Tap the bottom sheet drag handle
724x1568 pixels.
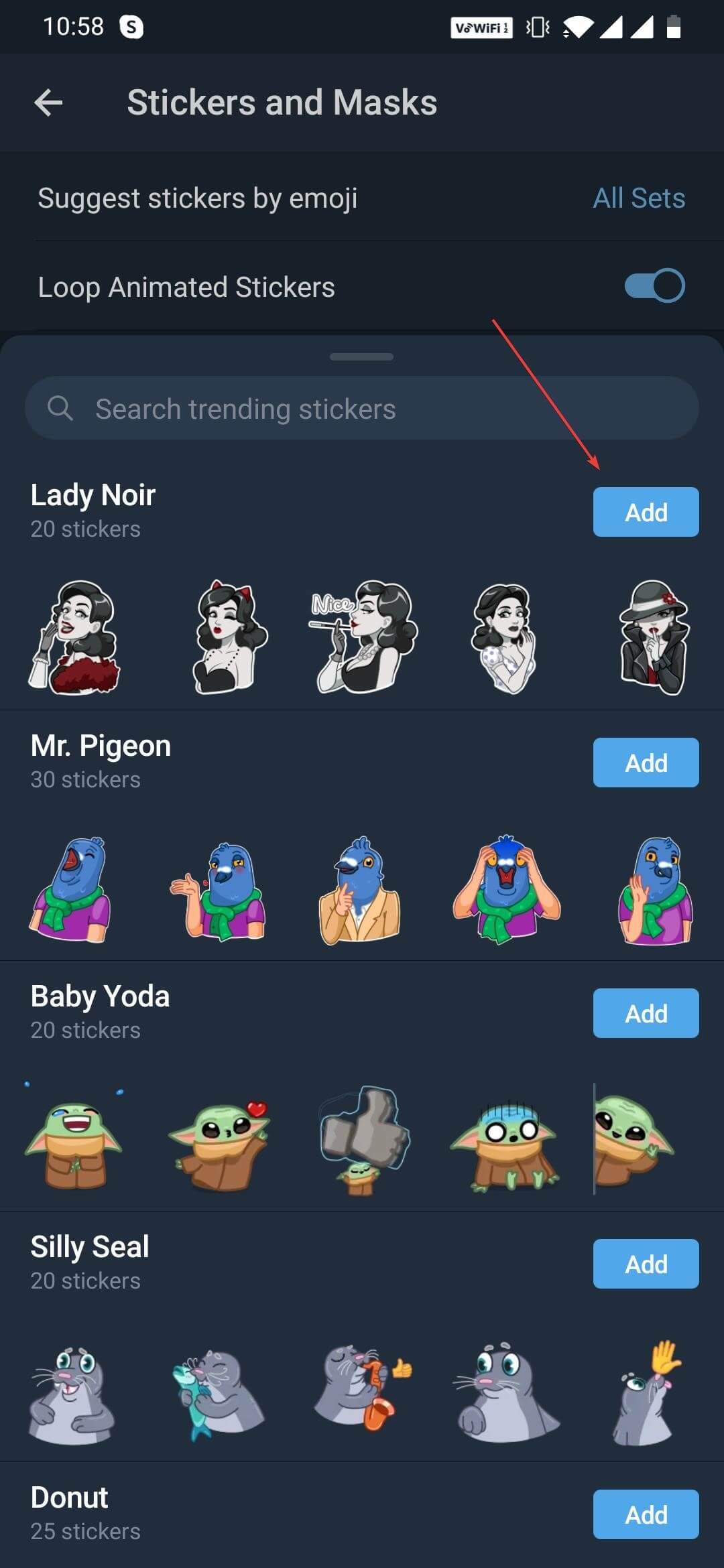362,357
